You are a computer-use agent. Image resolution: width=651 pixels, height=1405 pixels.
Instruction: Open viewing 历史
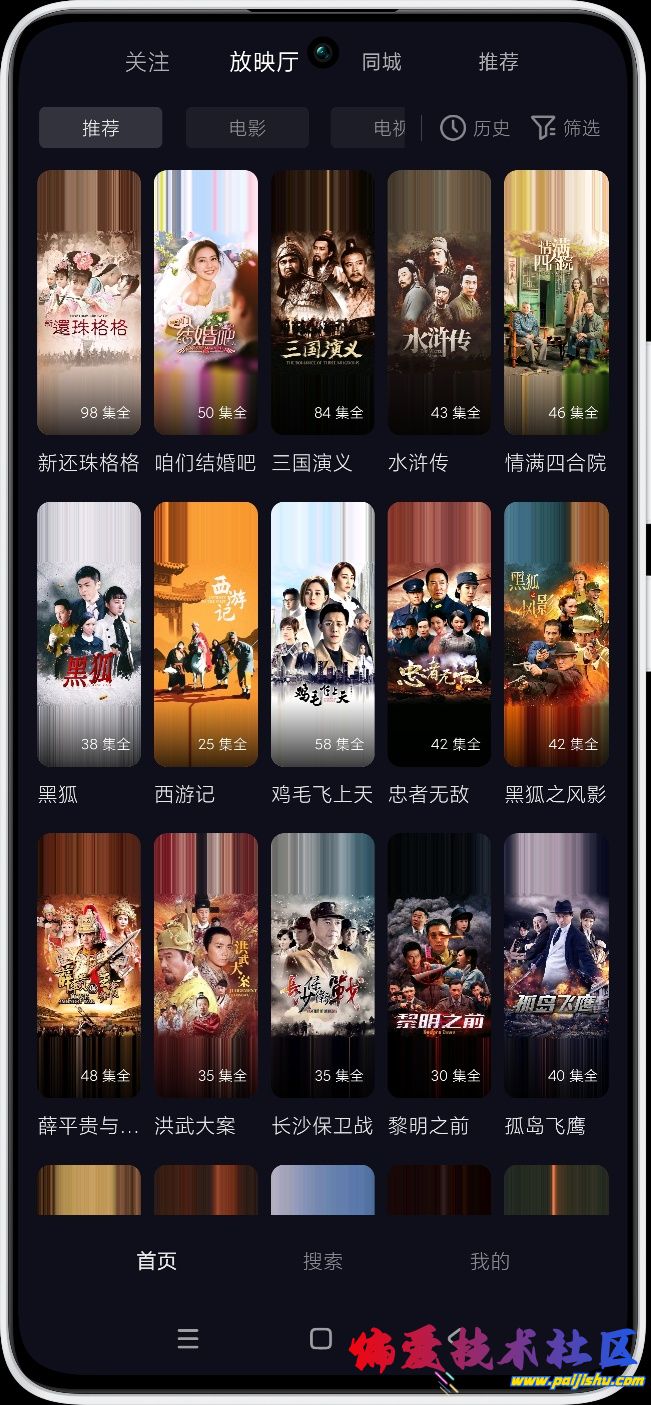476,128
